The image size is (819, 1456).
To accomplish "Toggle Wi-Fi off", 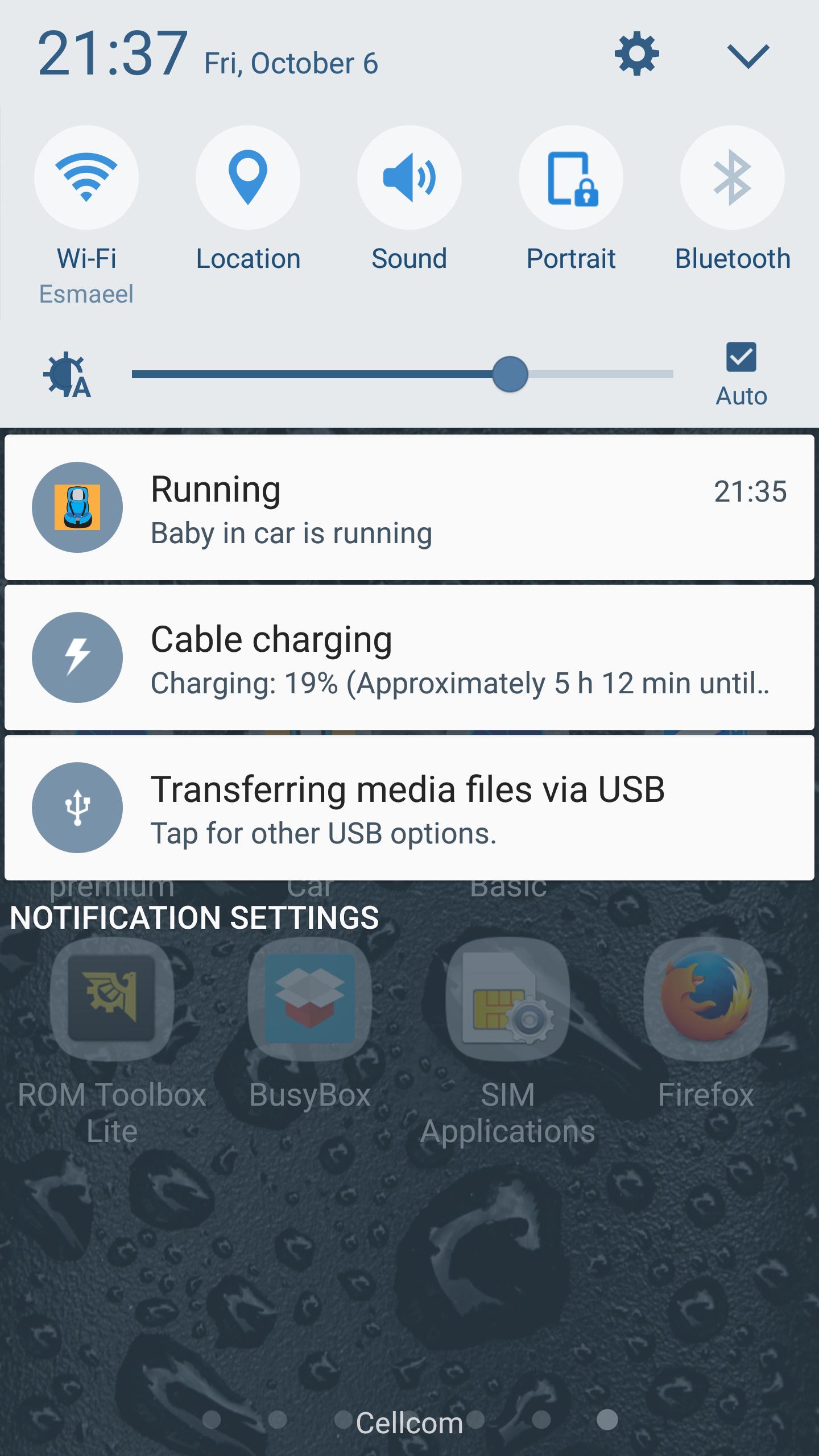I will [x=86, y=177].
